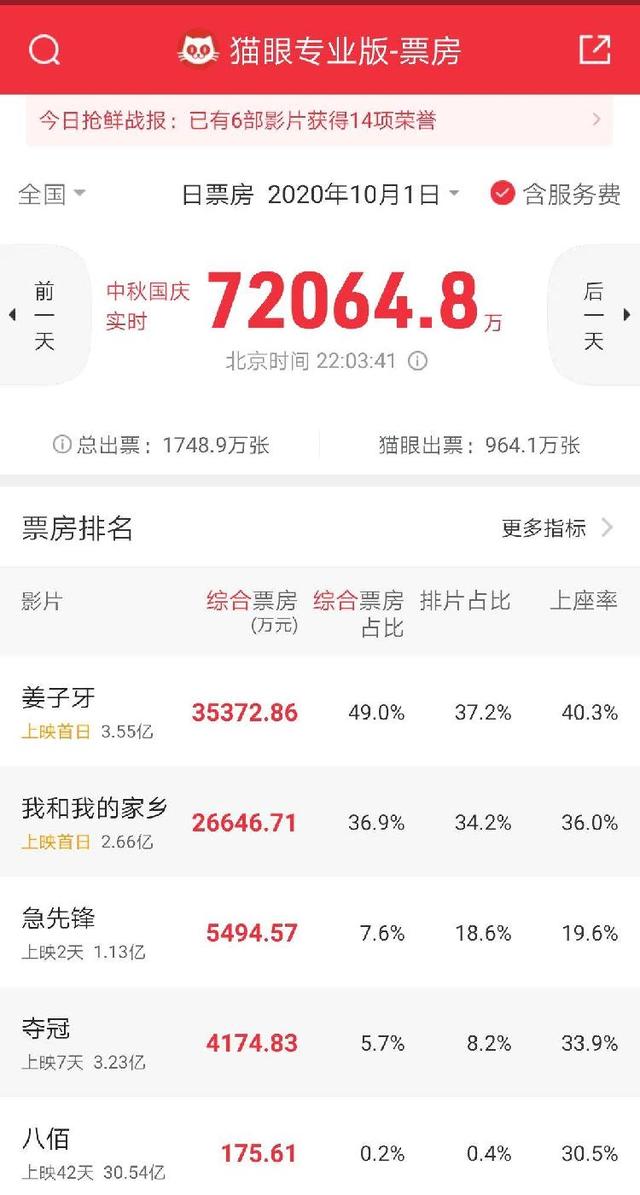
Task: Tap the share icon in header
Action: click(x=595, y=50)
